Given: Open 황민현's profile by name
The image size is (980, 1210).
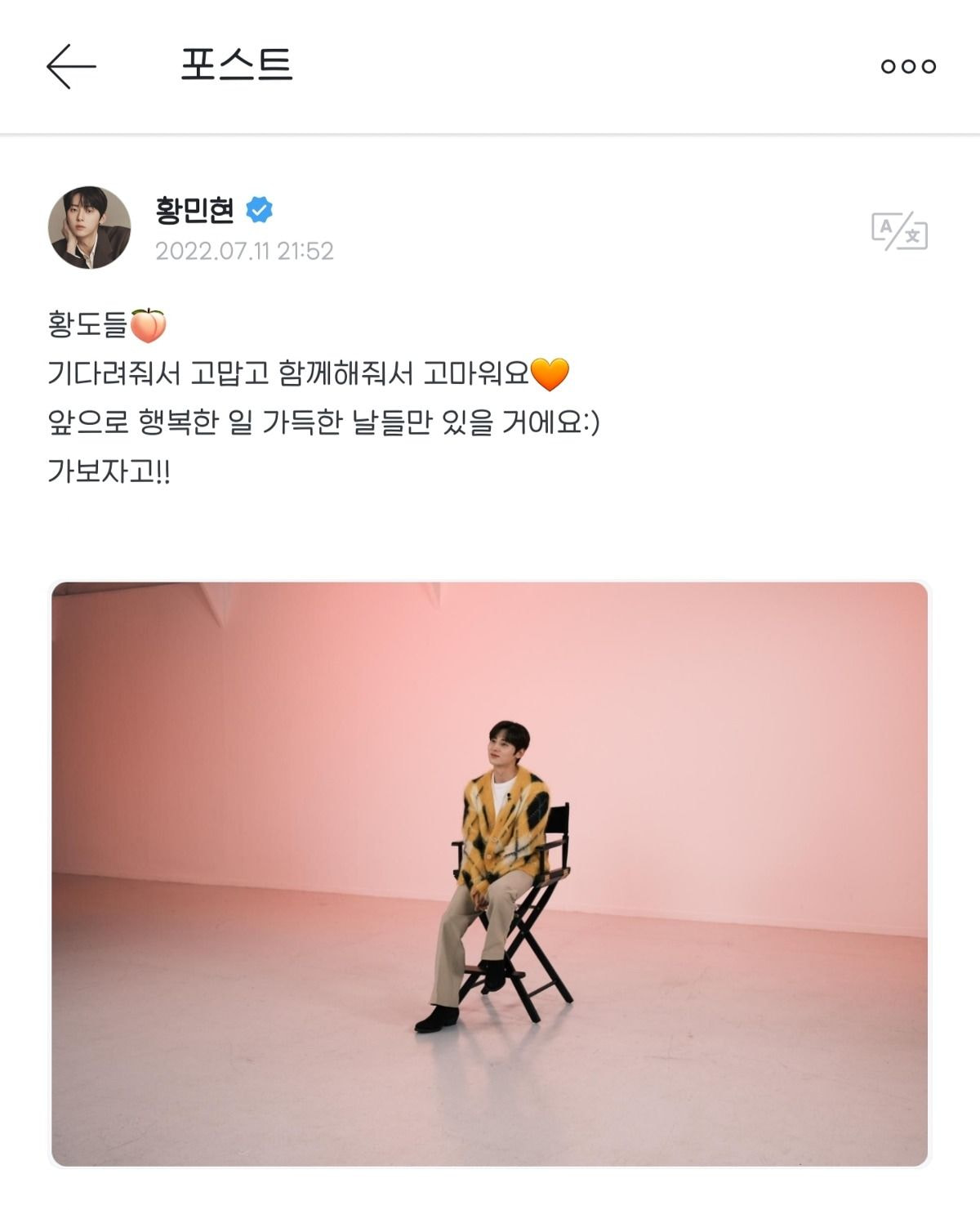Looking at the screenshot, I should coord(195,211).
